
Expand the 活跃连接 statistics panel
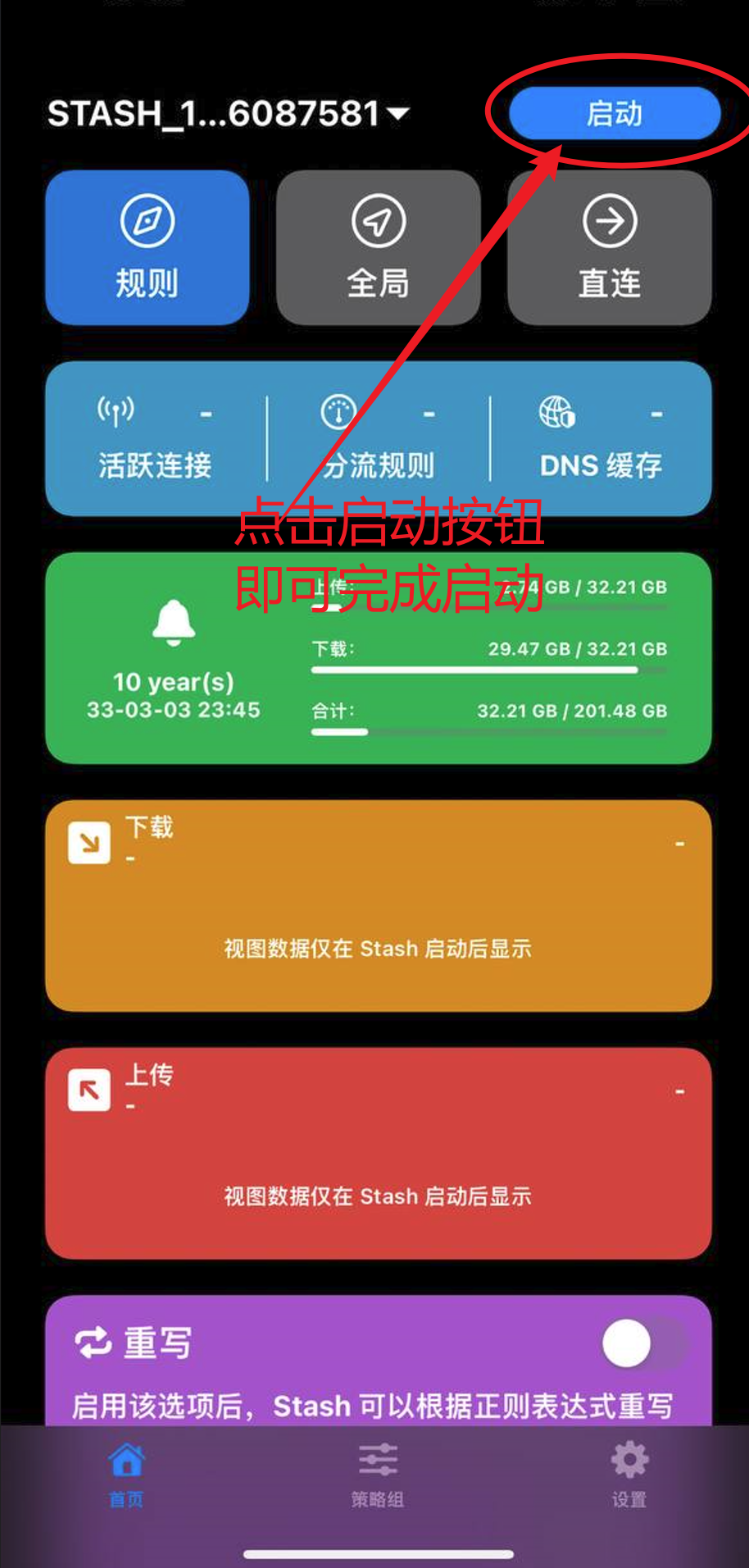pos(154,438)
